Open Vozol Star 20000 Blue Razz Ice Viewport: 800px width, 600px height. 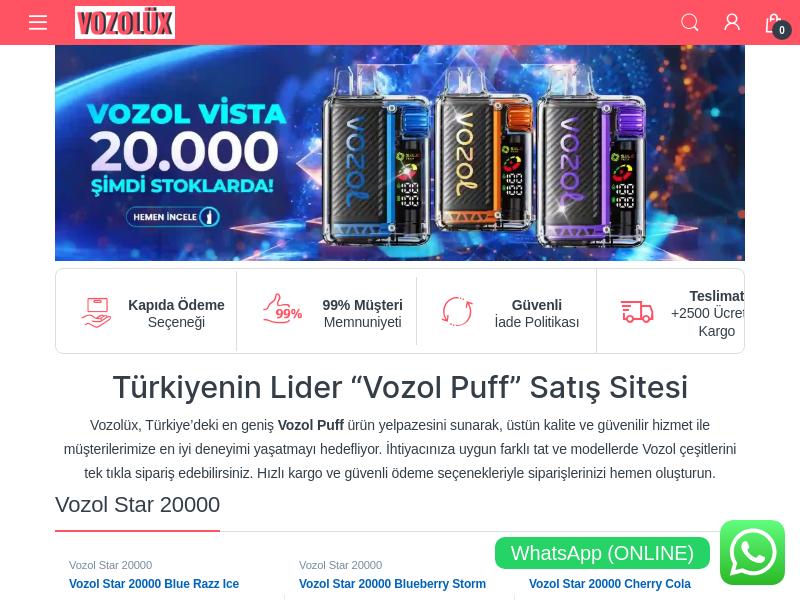[154, 584]
